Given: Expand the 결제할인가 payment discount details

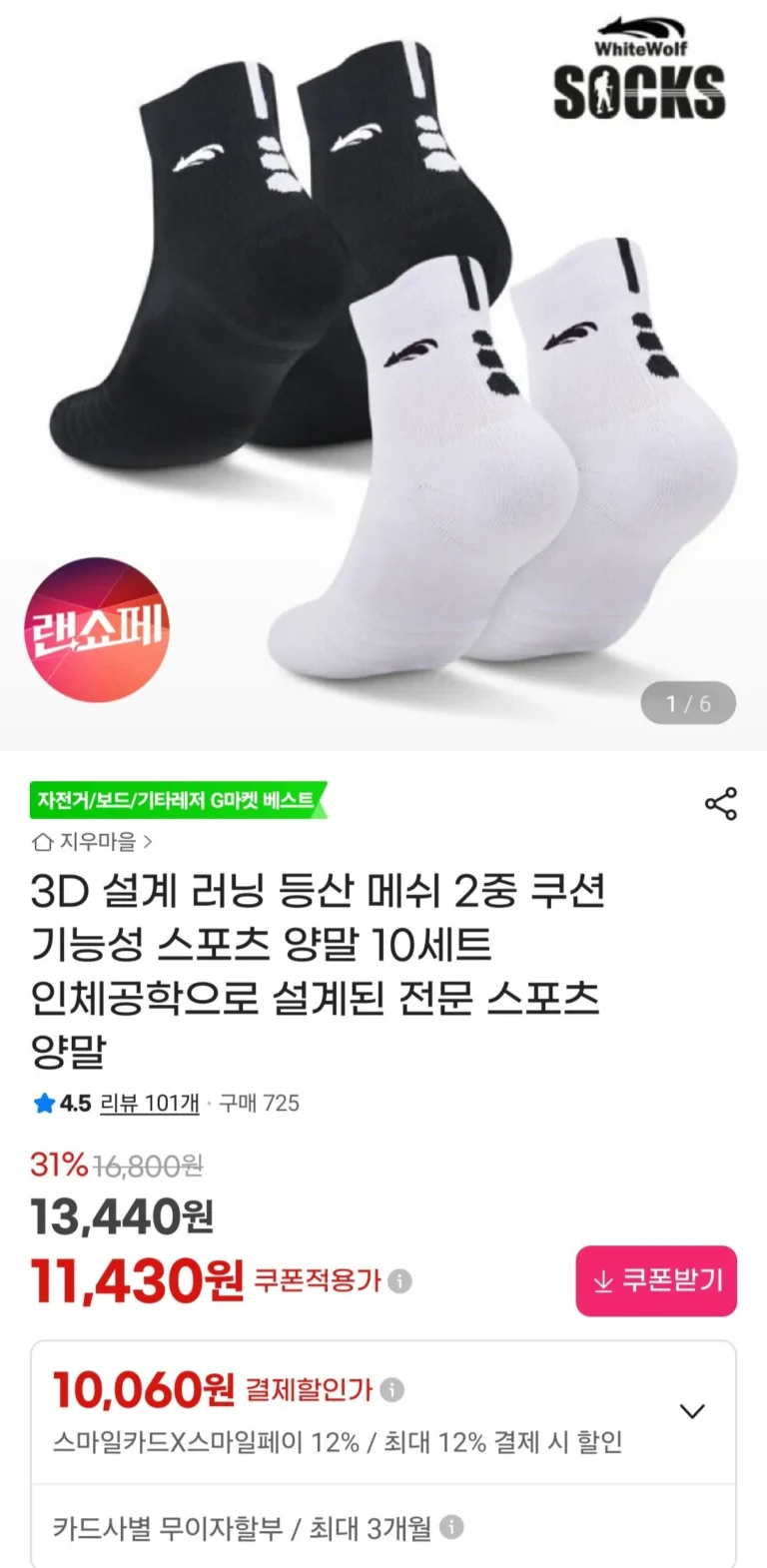Looking at the screenshot, I should tap(692, 1411).
